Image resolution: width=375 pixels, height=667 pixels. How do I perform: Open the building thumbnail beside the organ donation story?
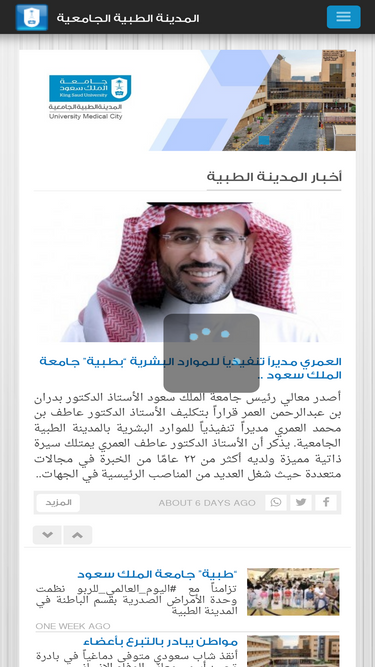coord(293,651)
